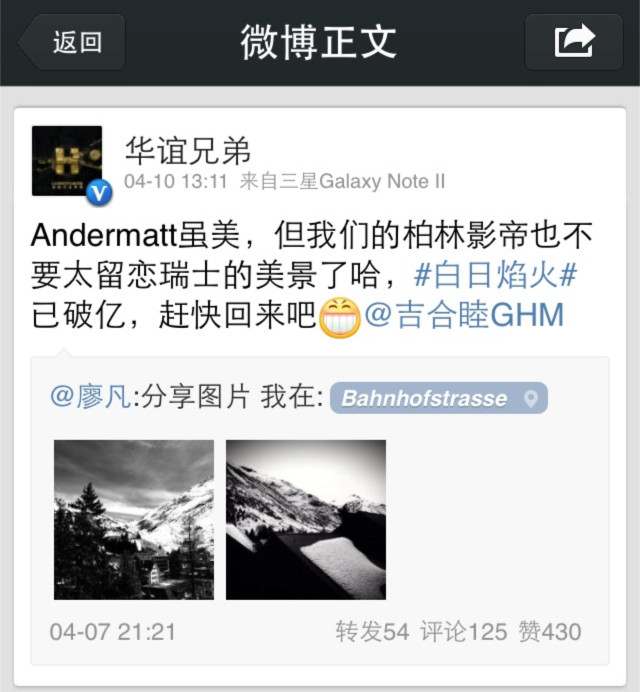
Task: View the first mountain village photo
Action: (x=133, y=519)
